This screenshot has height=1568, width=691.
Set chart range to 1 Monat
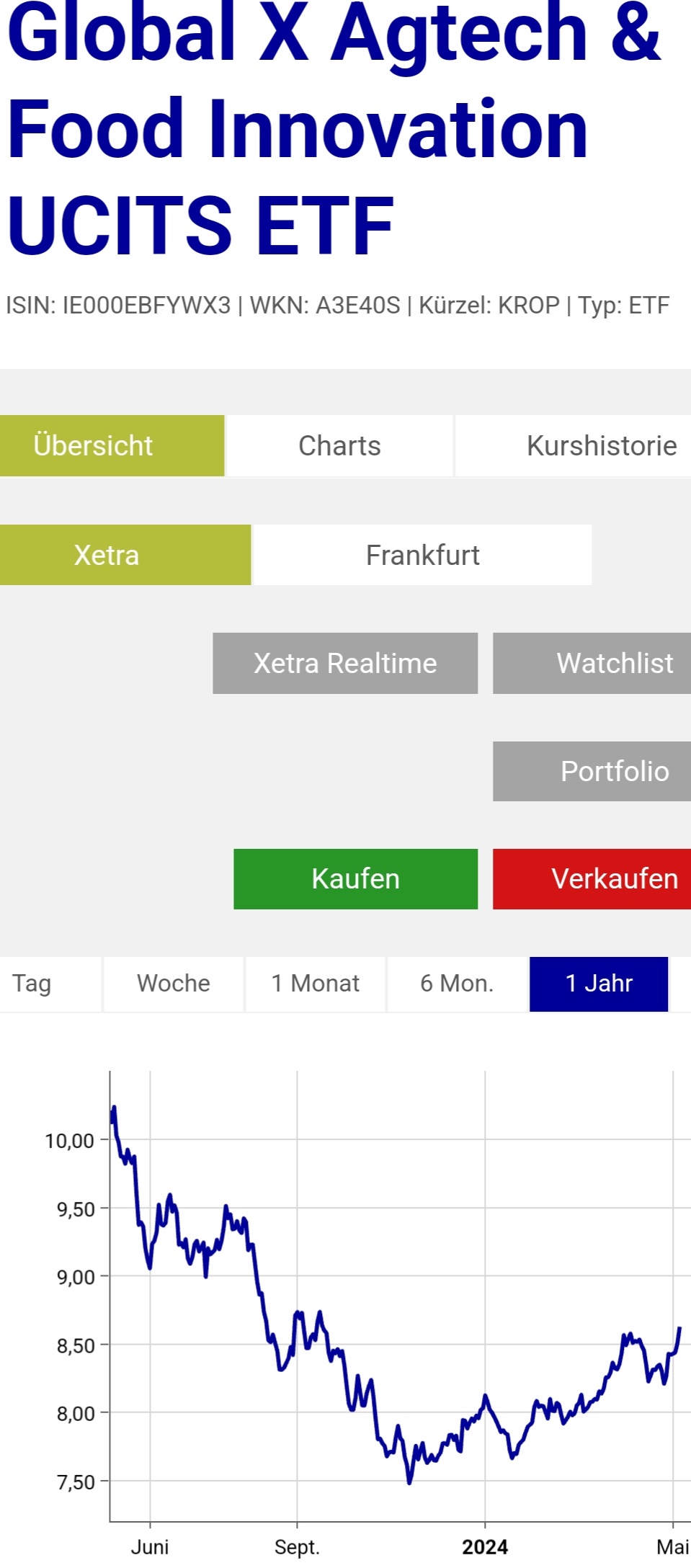[316, 984]
